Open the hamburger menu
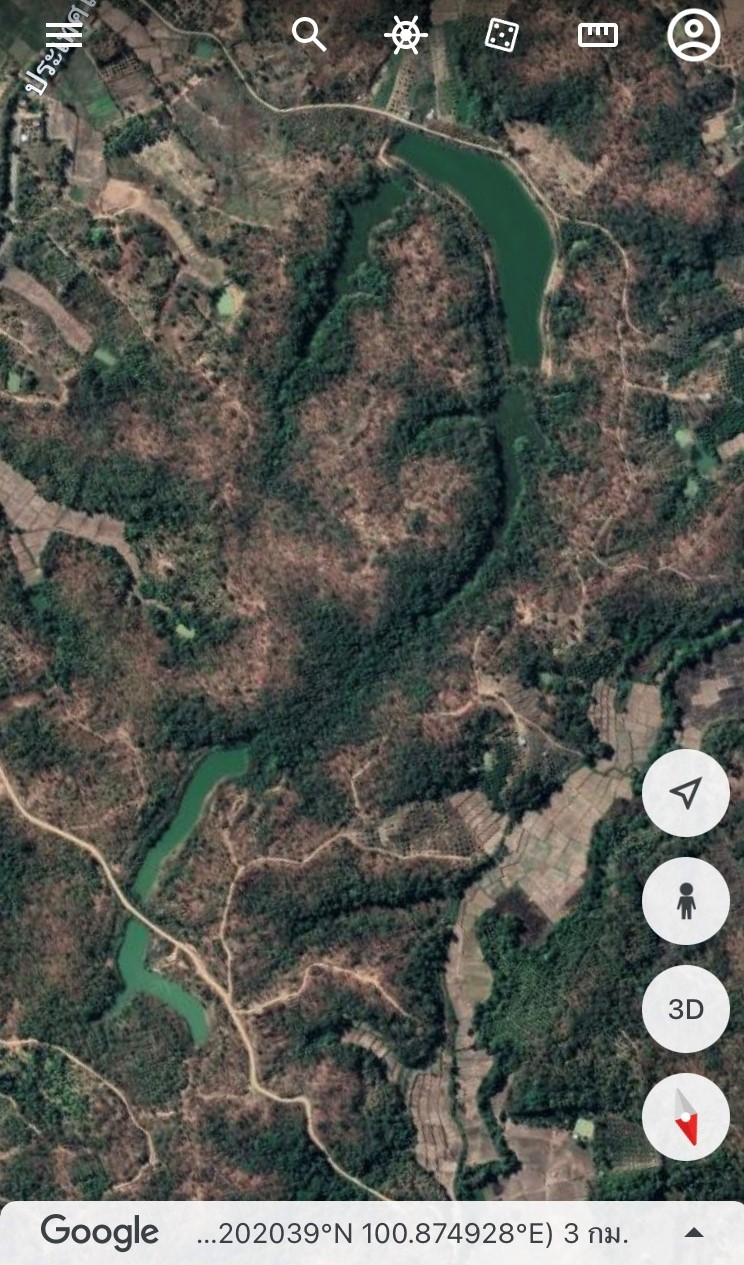The height and width of the screenshot is (1265, 744). coord(64,35)
